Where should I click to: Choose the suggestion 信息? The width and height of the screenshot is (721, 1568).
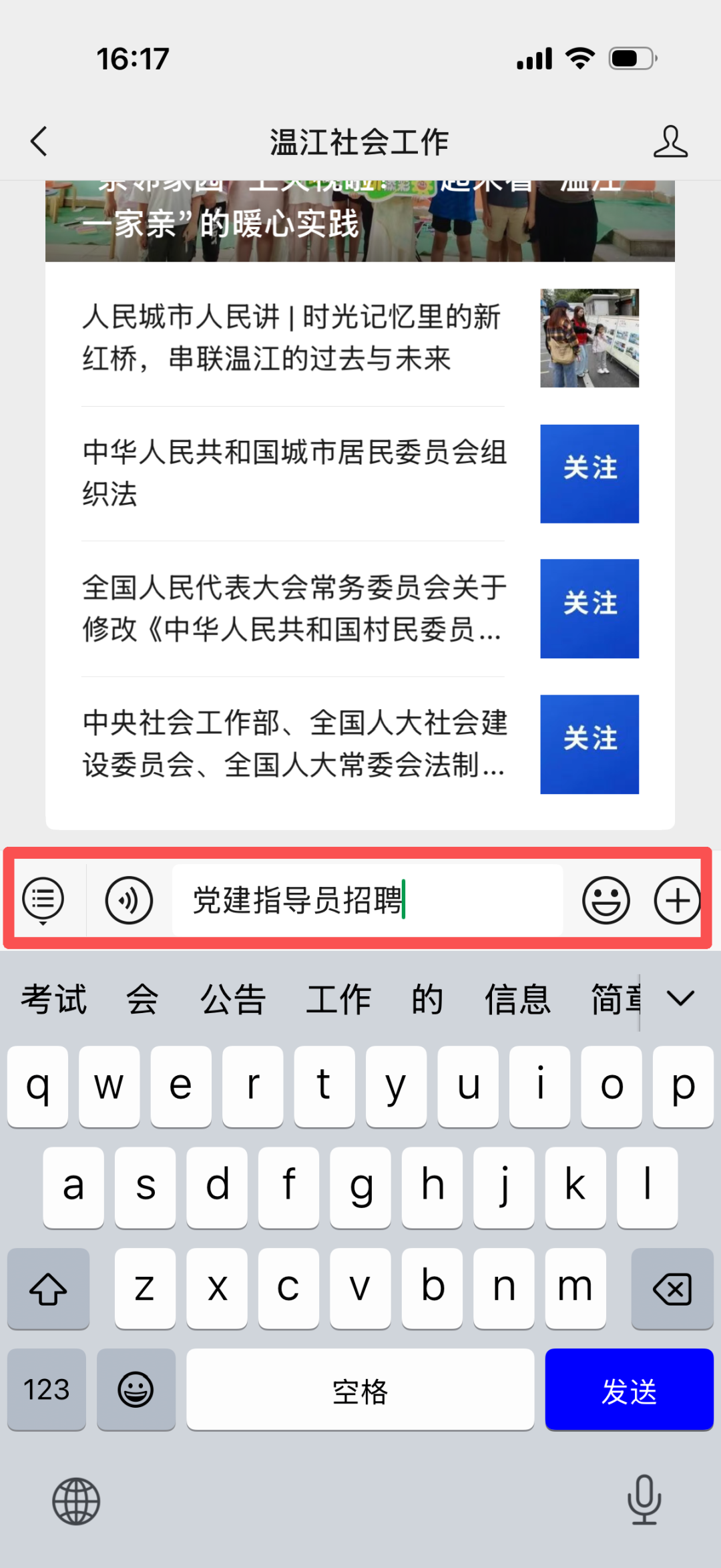[517, 999]
